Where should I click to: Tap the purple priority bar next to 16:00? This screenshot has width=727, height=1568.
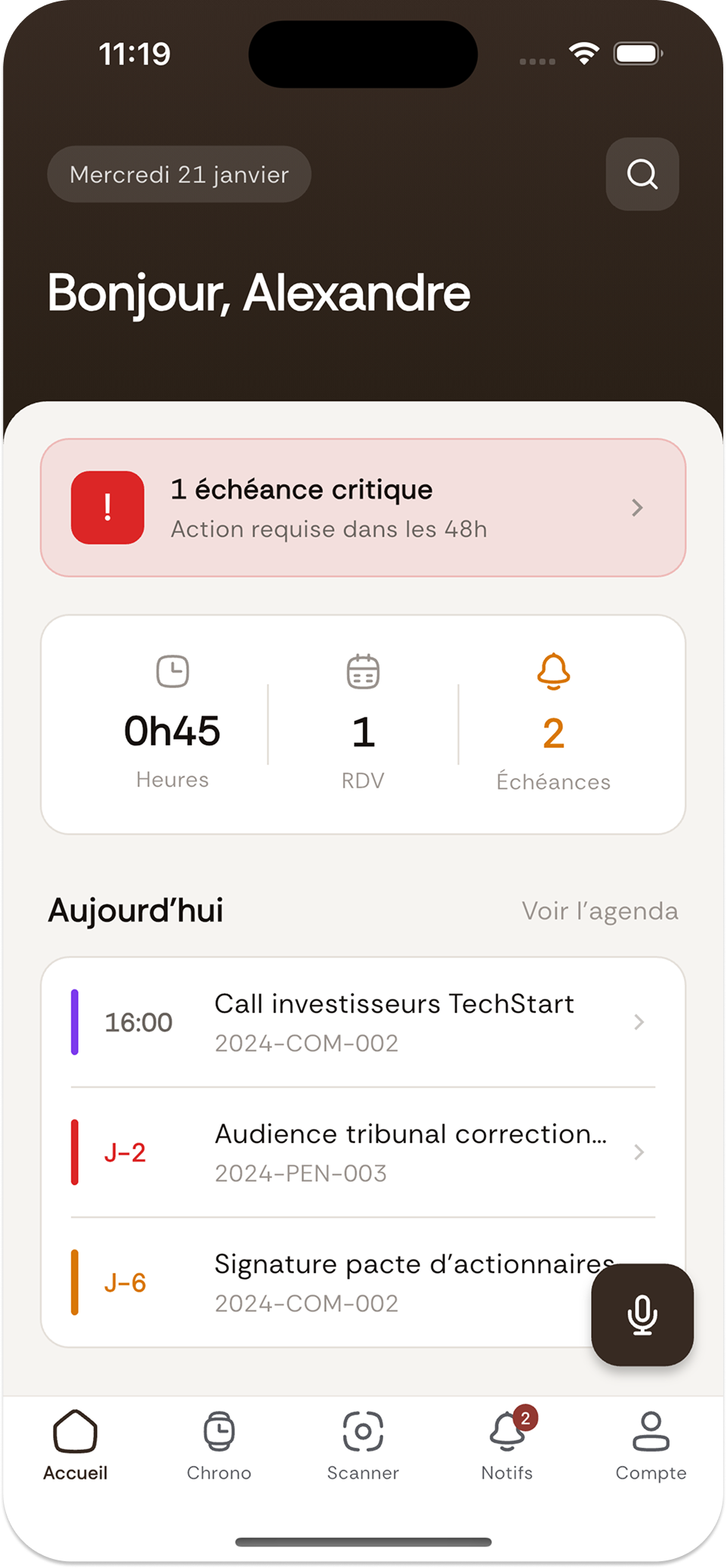[75, 1021]
